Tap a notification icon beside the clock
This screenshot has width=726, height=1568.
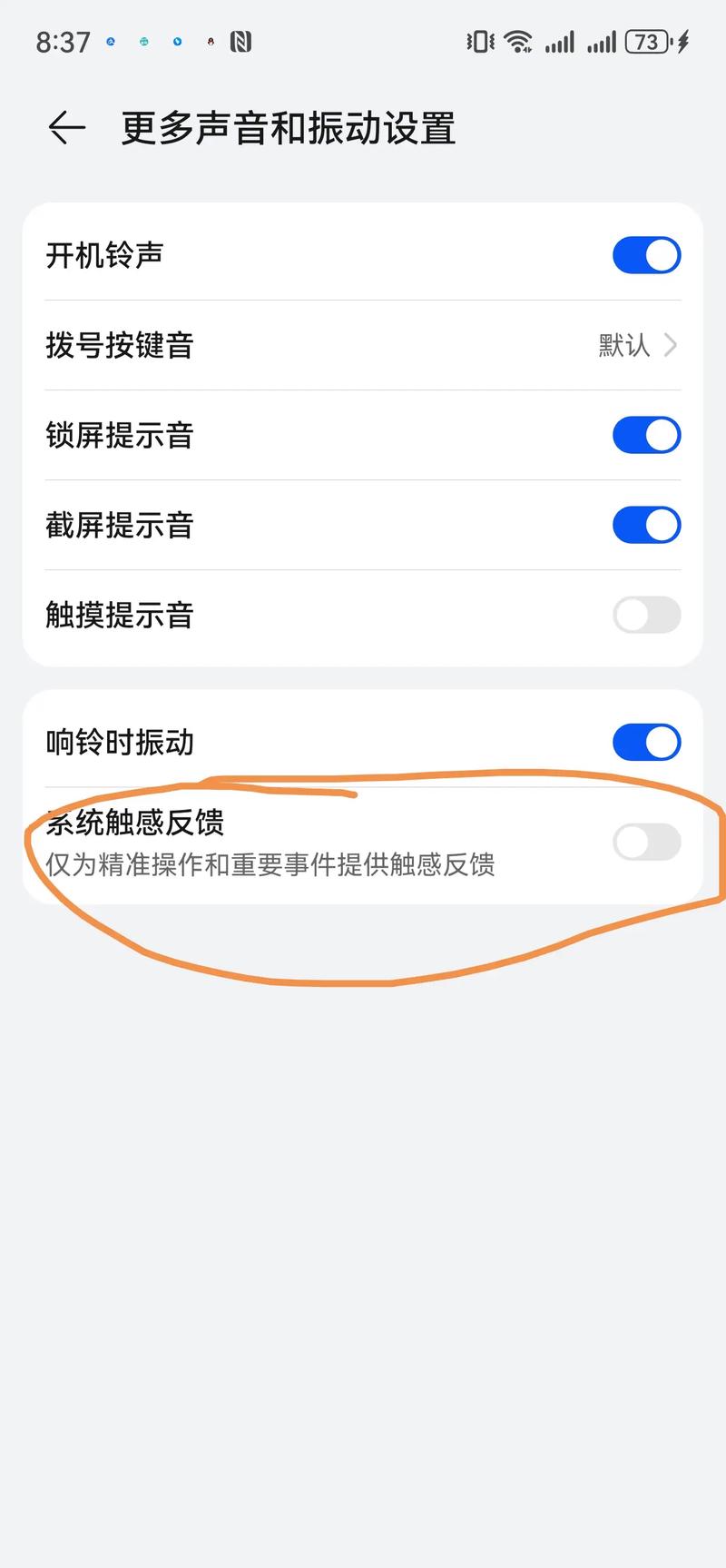click(x=143, y=41)
